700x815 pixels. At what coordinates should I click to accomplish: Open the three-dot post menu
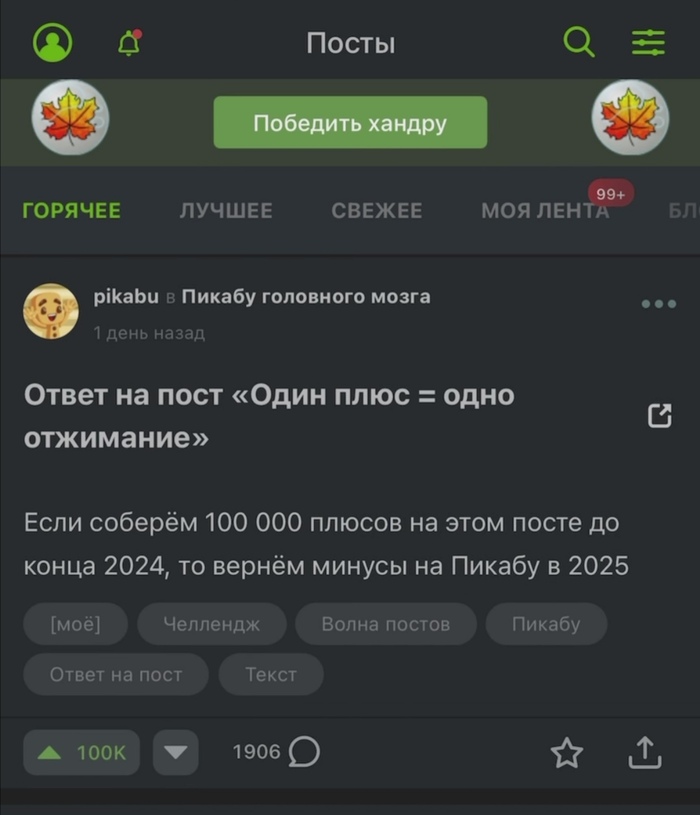coord(659,304)
